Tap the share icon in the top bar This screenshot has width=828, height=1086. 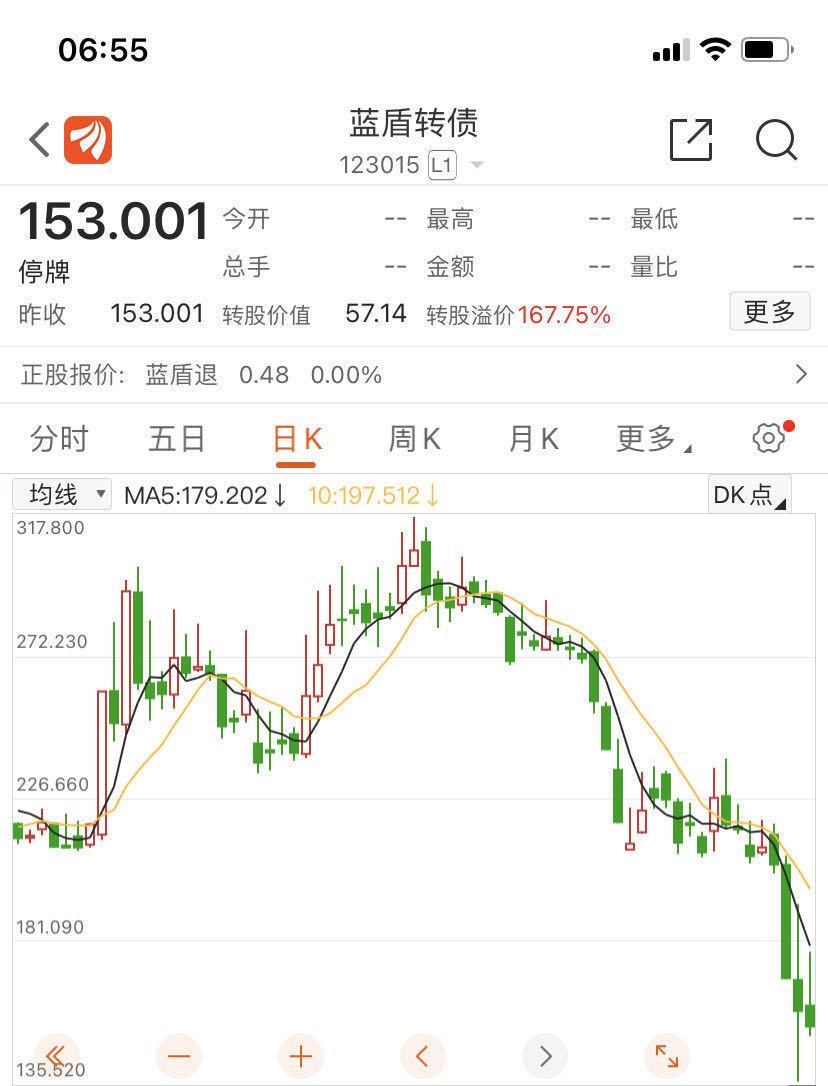click(692, 140)
